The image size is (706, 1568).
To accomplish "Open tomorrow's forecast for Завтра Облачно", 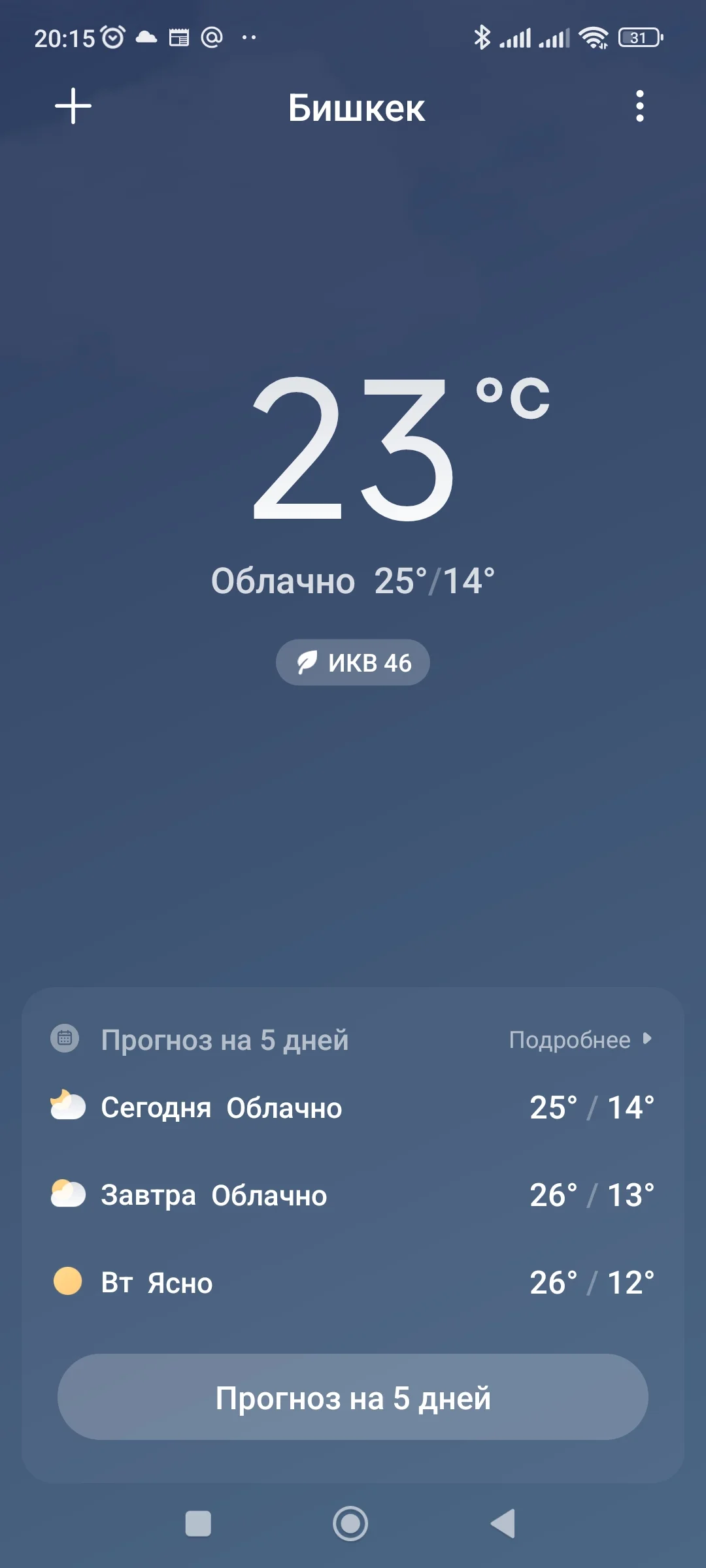I will tap(353, 1194).
